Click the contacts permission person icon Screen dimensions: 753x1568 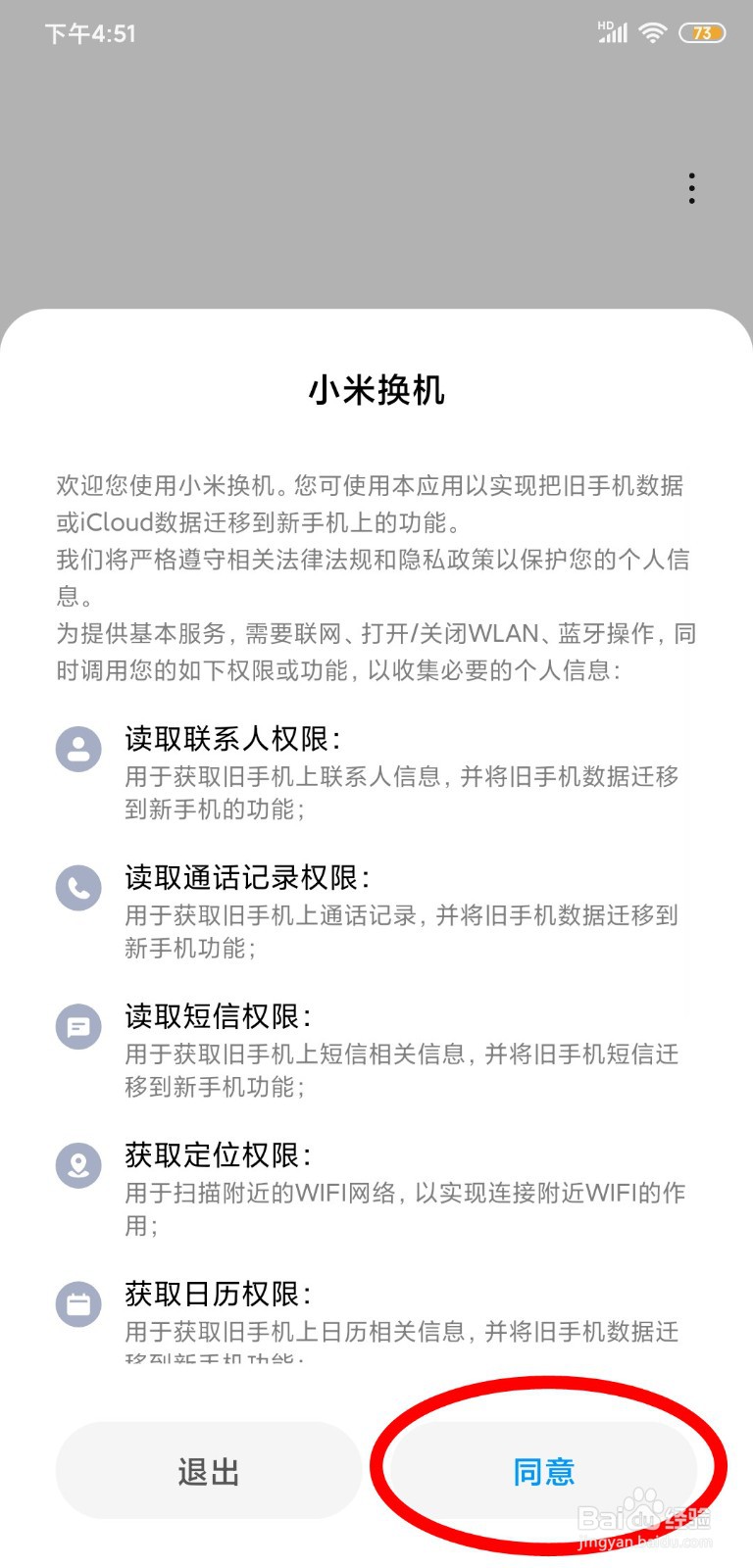78,748
